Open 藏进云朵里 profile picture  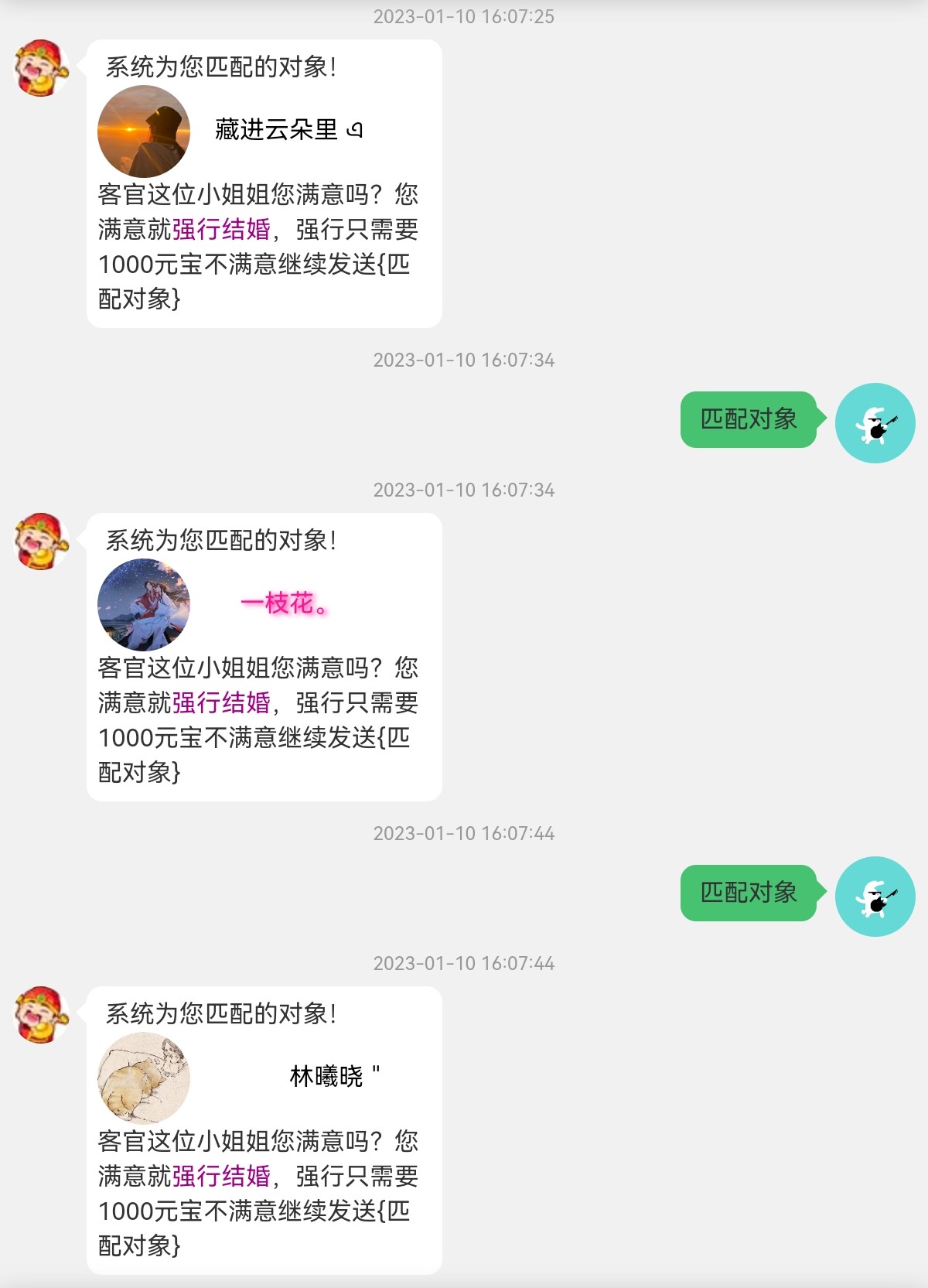(x=144, y=130)
